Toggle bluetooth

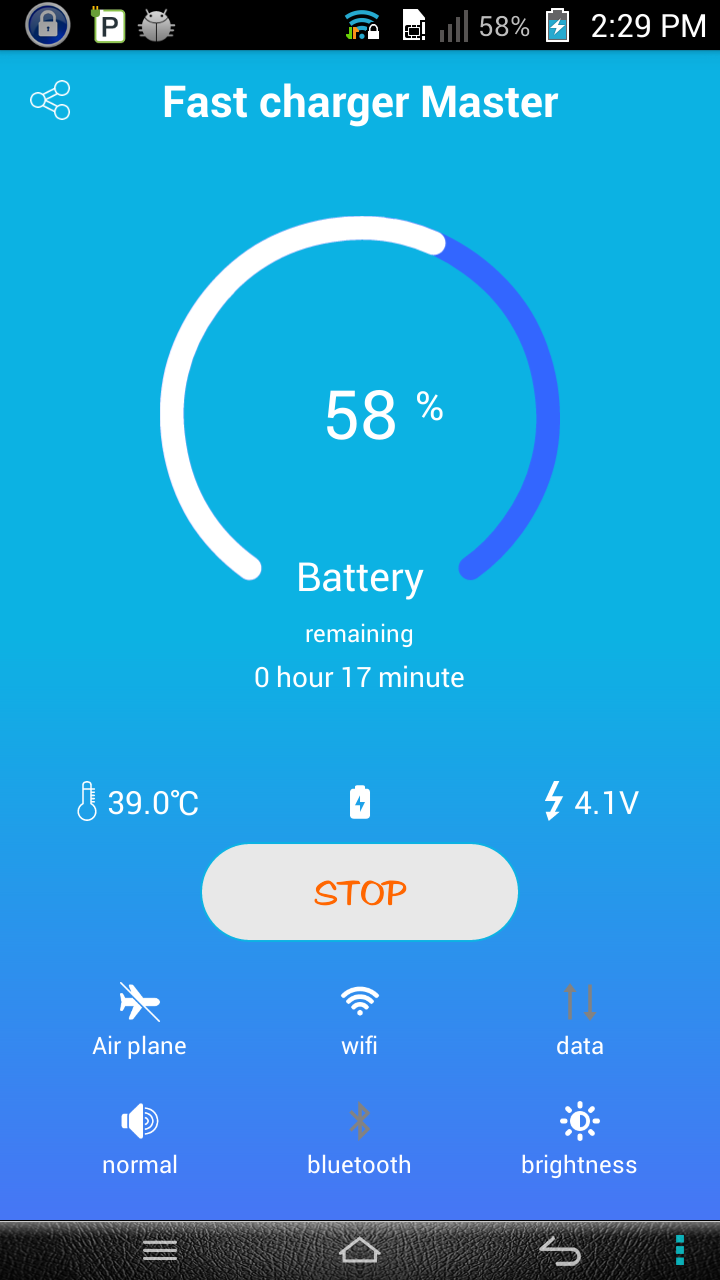(x=360, y=1138)
